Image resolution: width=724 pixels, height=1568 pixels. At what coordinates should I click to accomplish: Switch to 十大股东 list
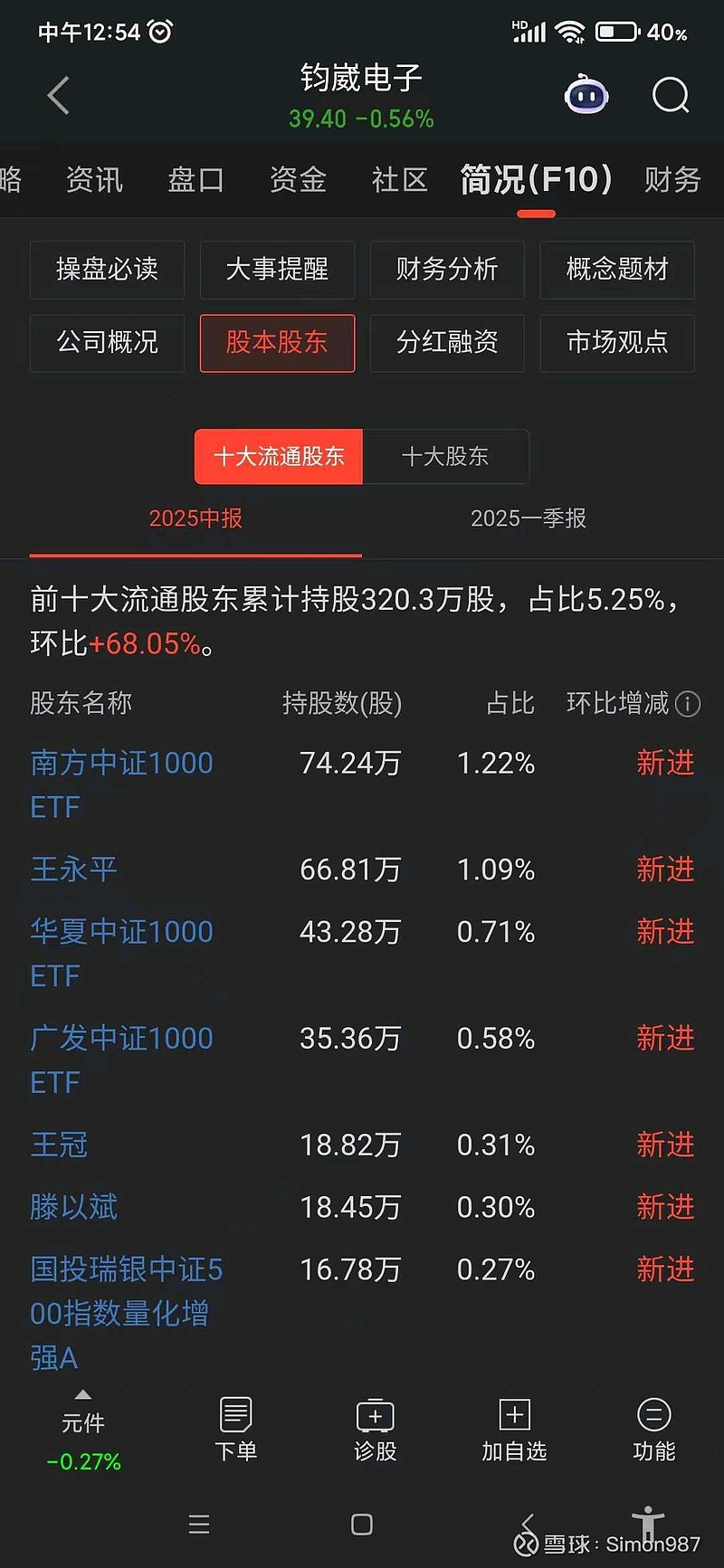click(445, 457)
